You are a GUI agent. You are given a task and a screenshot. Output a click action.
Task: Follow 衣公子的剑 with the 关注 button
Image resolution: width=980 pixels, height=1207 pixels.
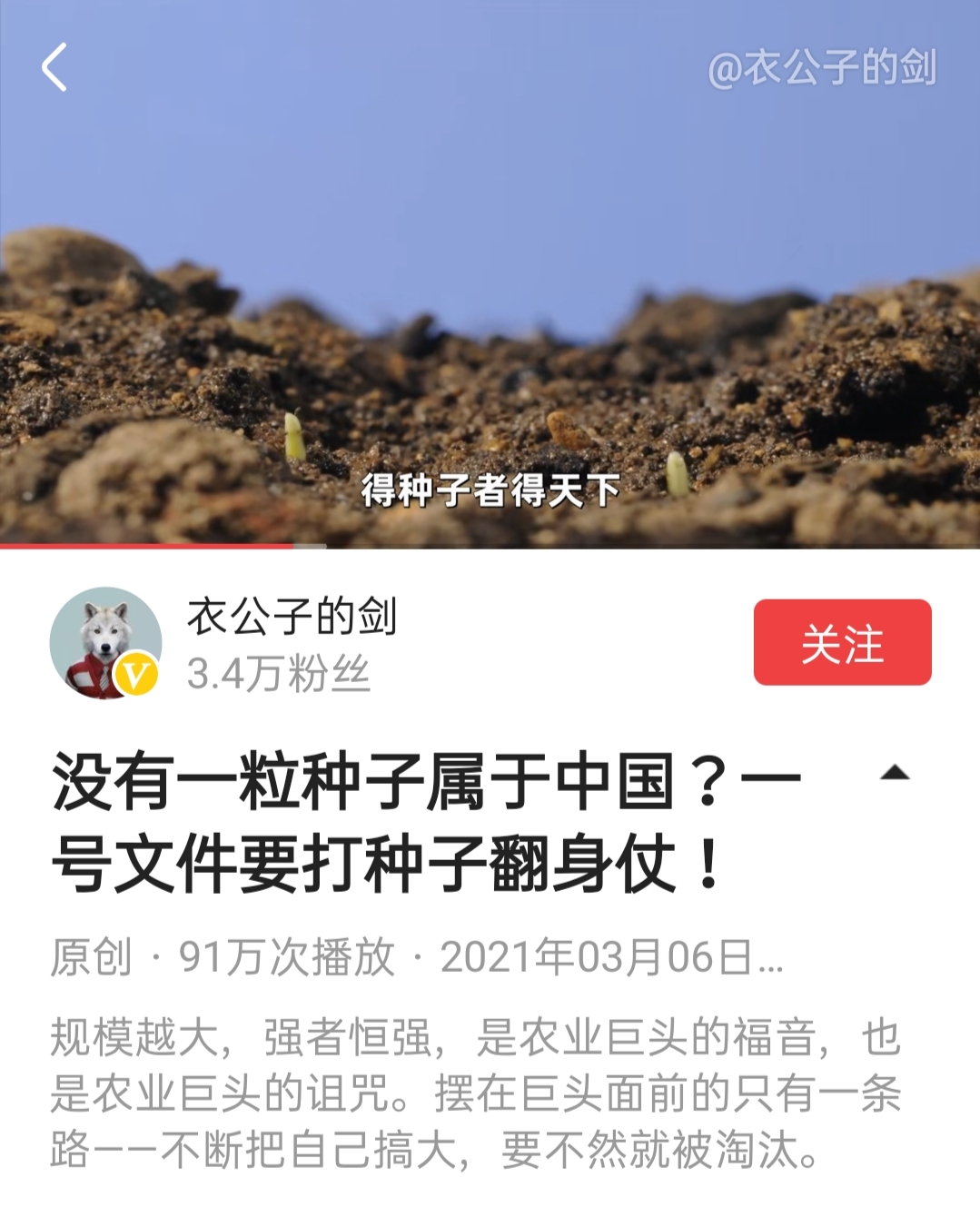pos(842,642)
